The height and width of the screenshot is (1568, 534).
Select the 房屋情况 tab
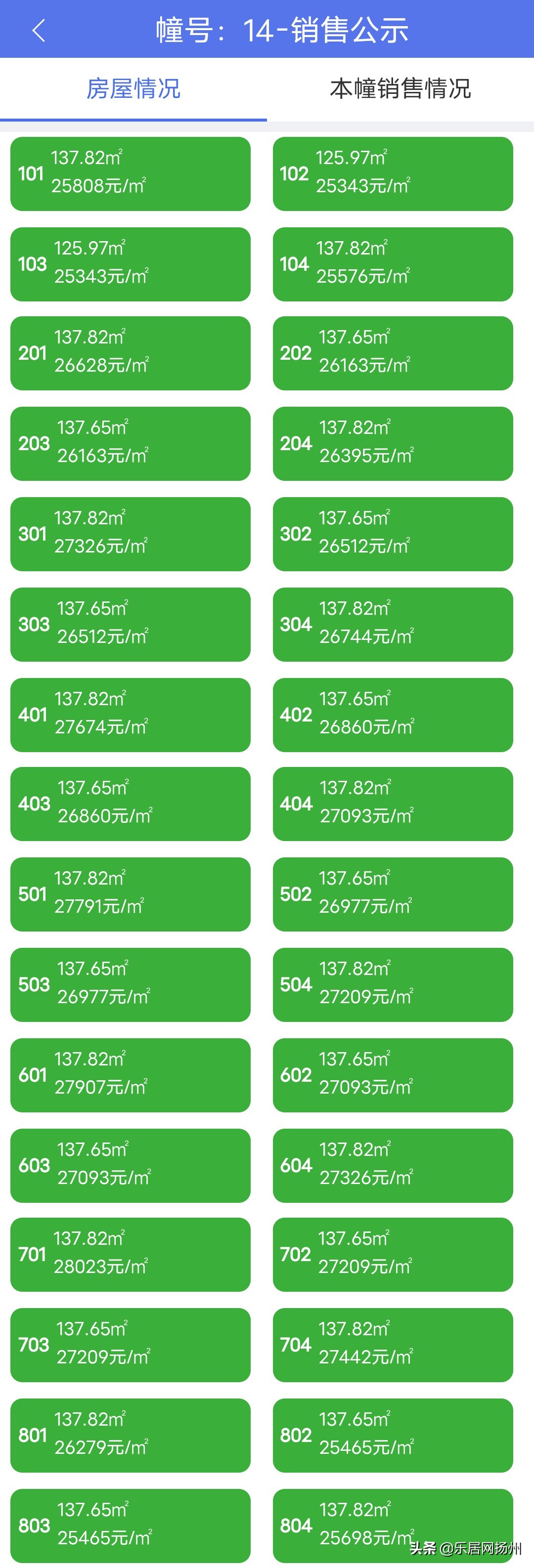pos(133,89)
